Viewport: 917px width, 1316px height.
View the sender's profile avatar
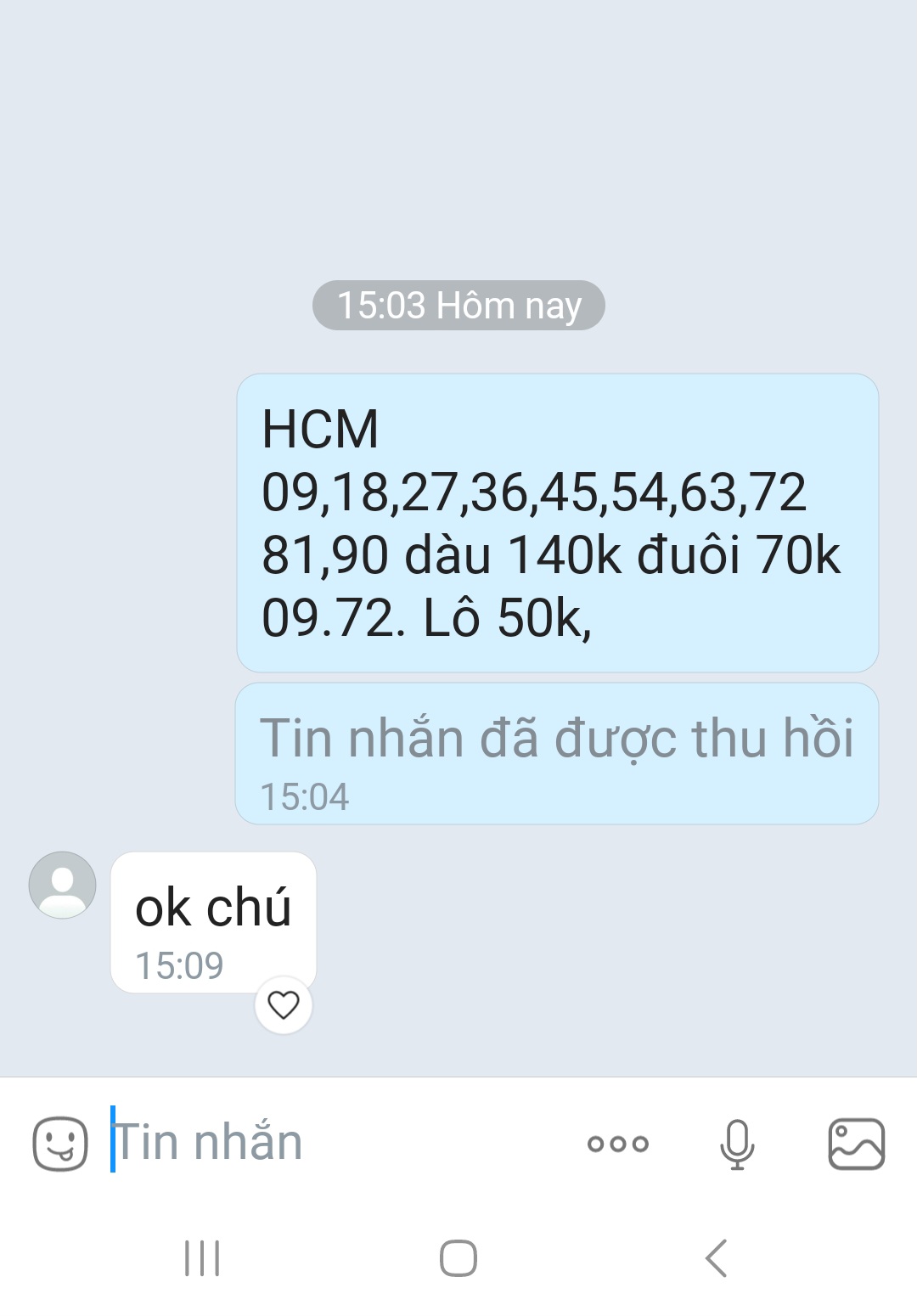[x=62, y=885]
